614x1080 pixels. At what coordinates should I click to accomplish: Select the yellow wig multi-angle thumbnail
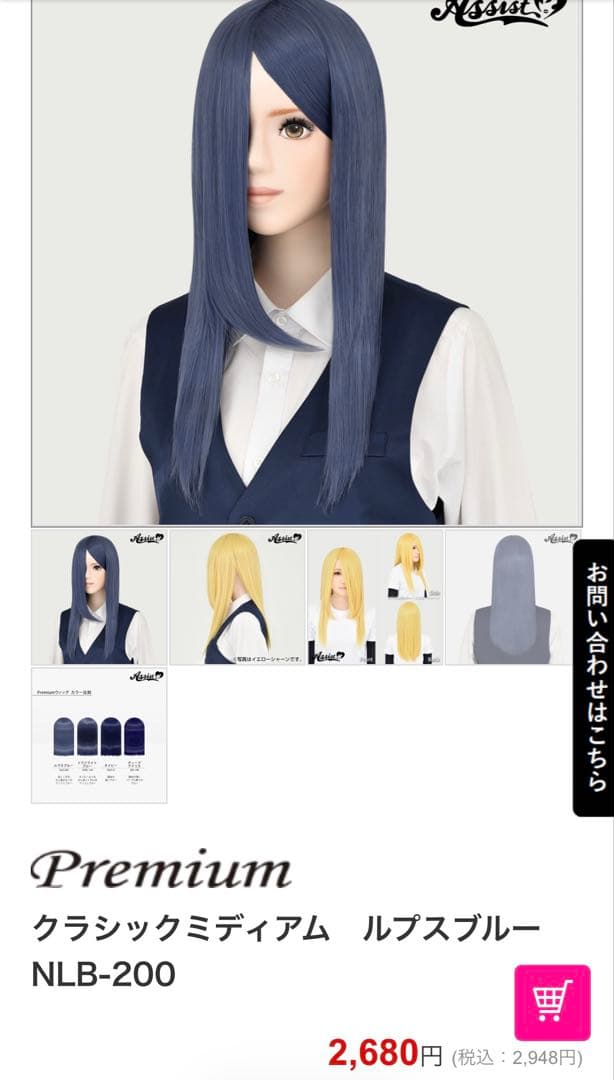[374, 597]
